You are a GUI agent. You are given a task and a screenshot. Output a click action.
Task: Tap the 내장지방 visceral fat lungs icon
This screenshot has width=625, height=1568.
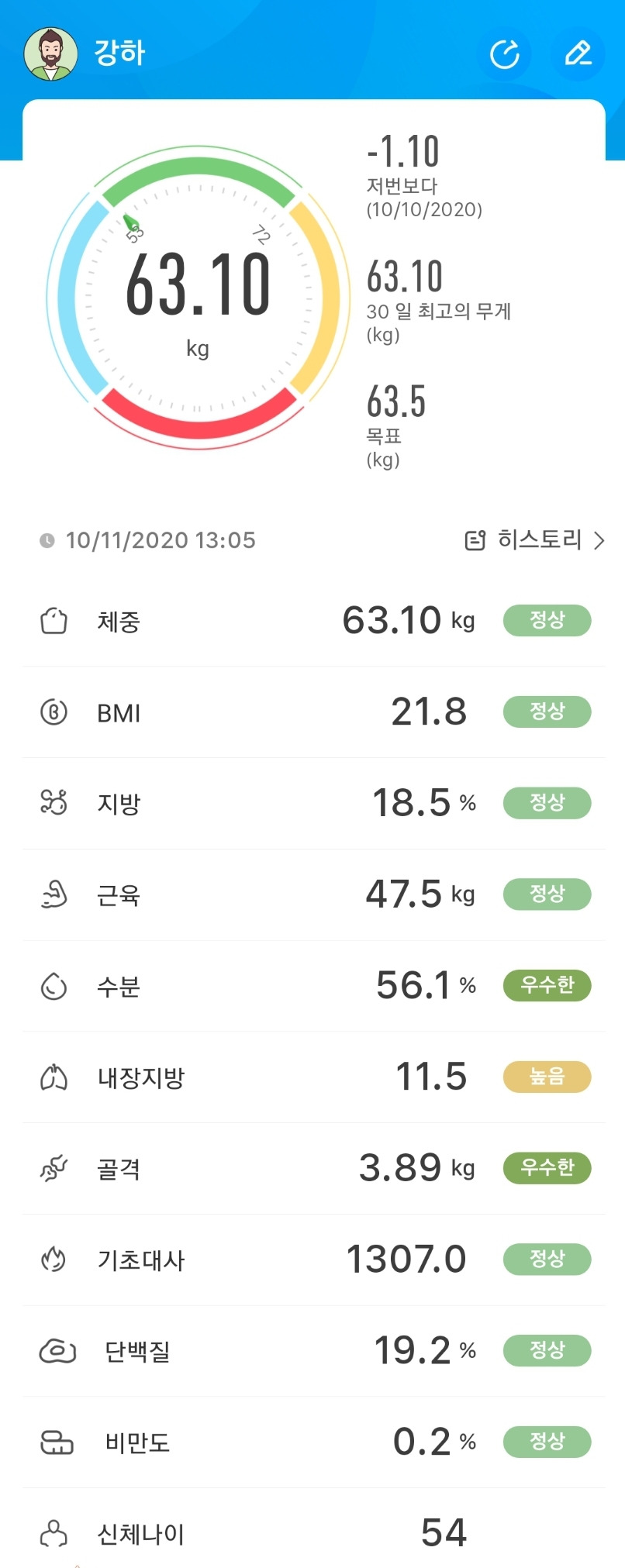coord(53,1077)
